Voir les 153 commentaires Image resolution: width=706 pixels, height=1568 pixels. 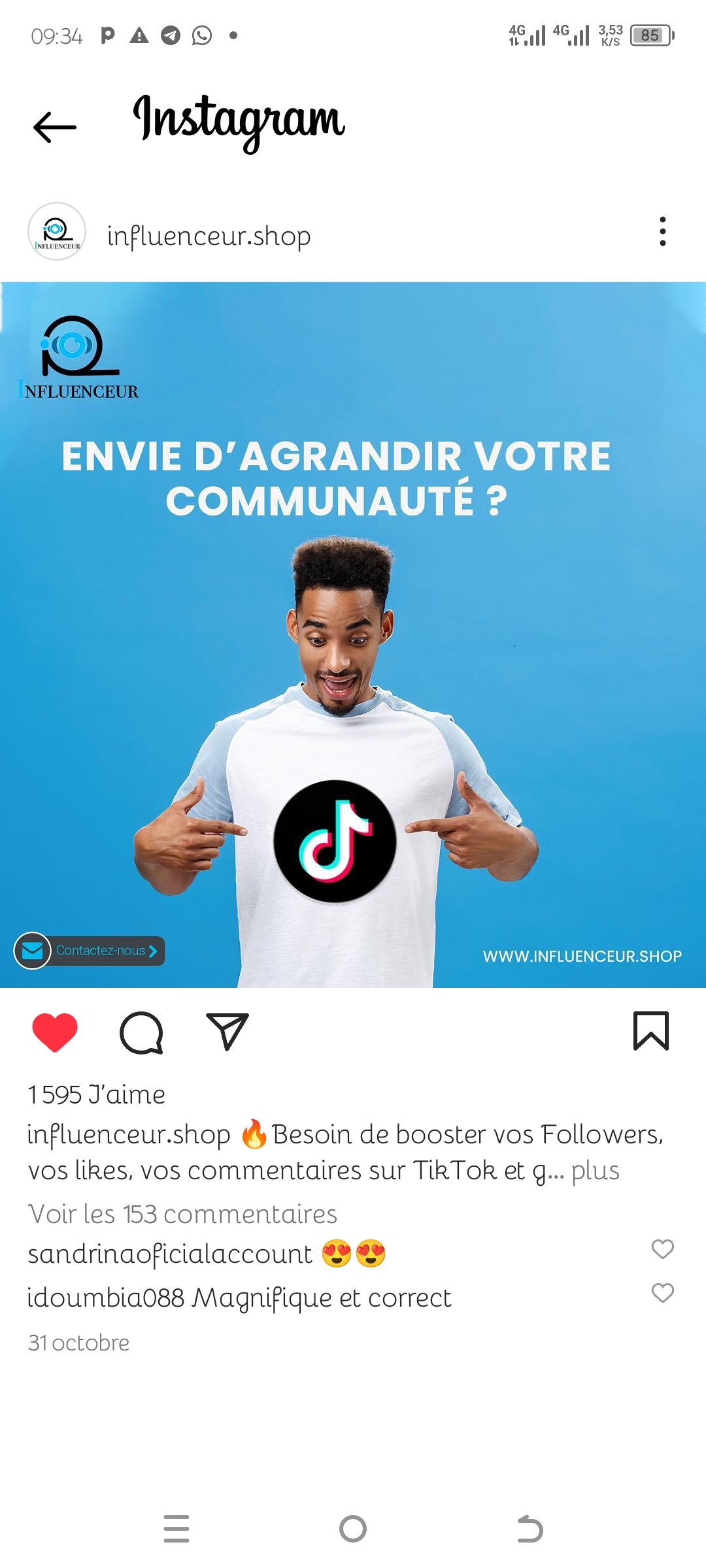[182, 1214]
